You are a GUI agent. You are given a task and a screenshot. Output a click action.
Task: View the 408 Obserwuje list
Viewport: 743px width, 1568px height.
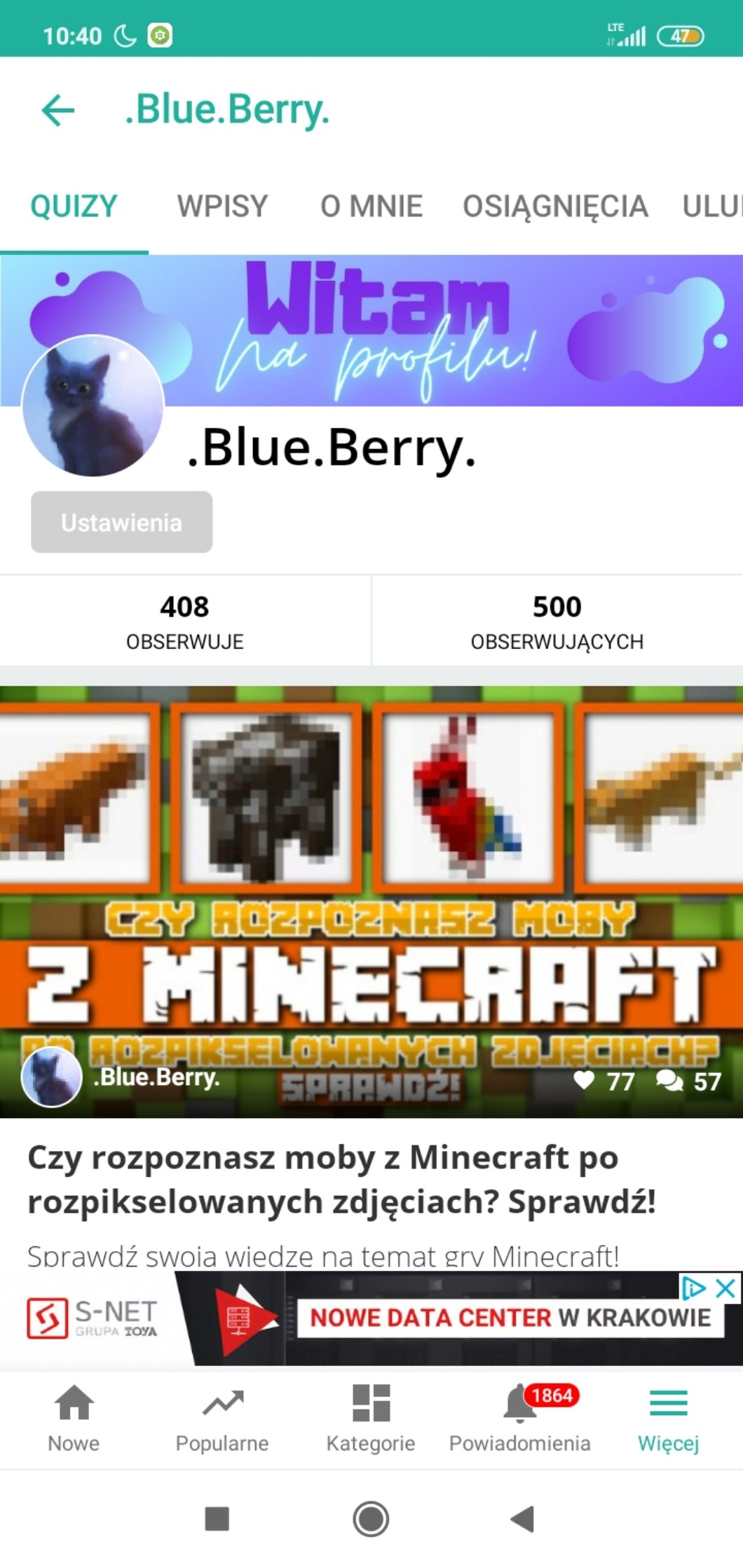click(x=185, y=621)
